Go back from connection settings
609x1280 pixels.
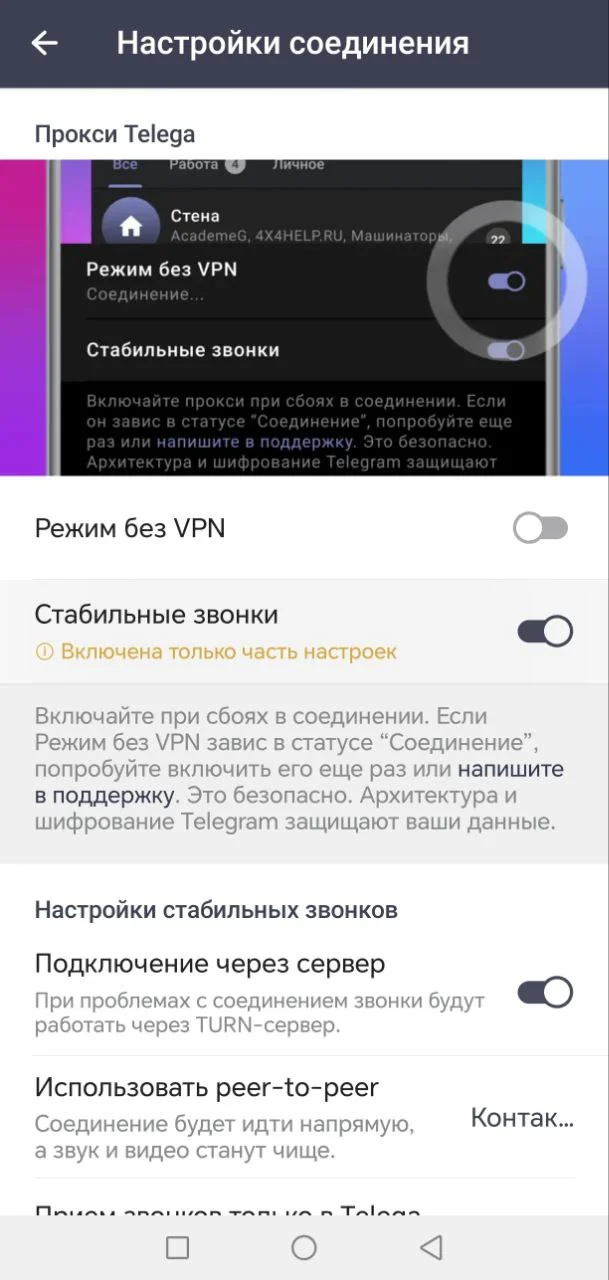tap(45, 43)
